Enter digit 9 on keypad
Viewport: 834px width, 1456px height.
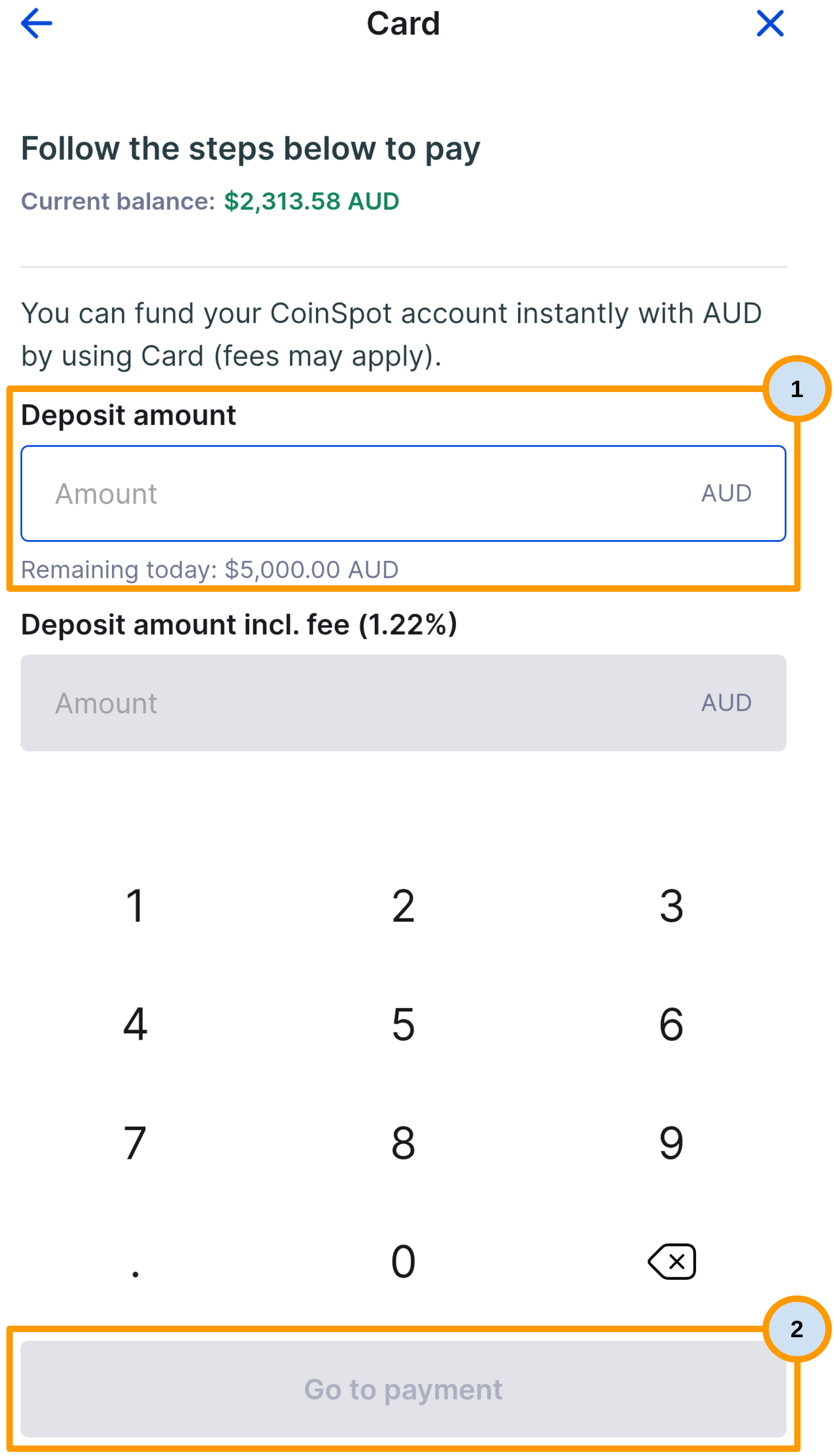[671, 1143]
